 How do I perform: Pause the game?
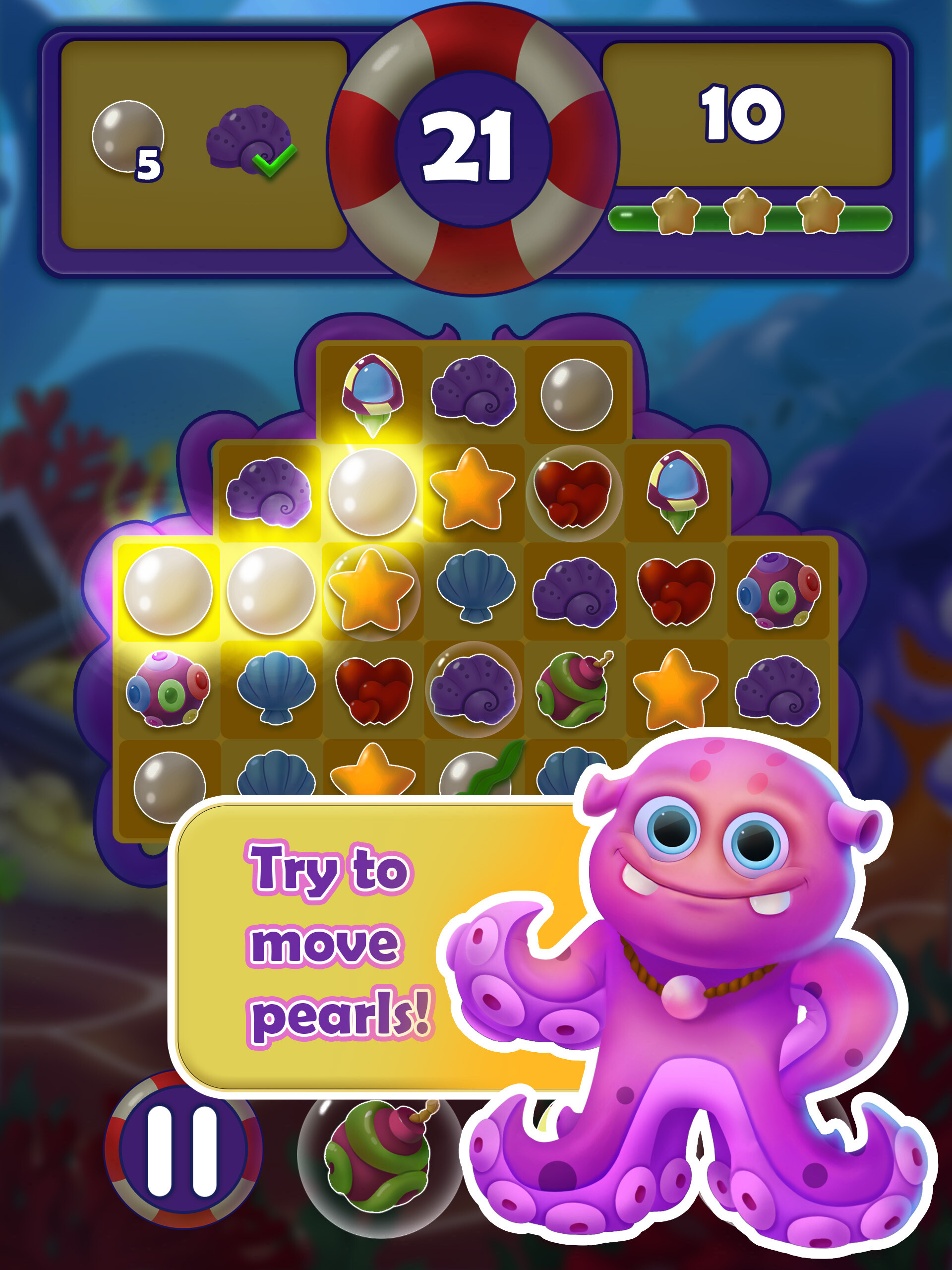click(182, 1150)
